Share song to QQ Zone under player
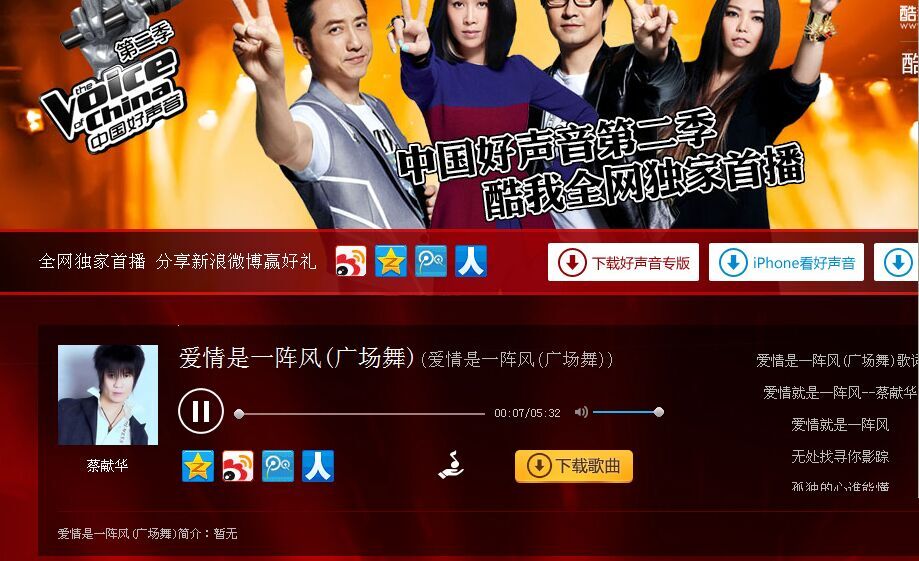Screen dimensions: 919x561 click(198, 466)
